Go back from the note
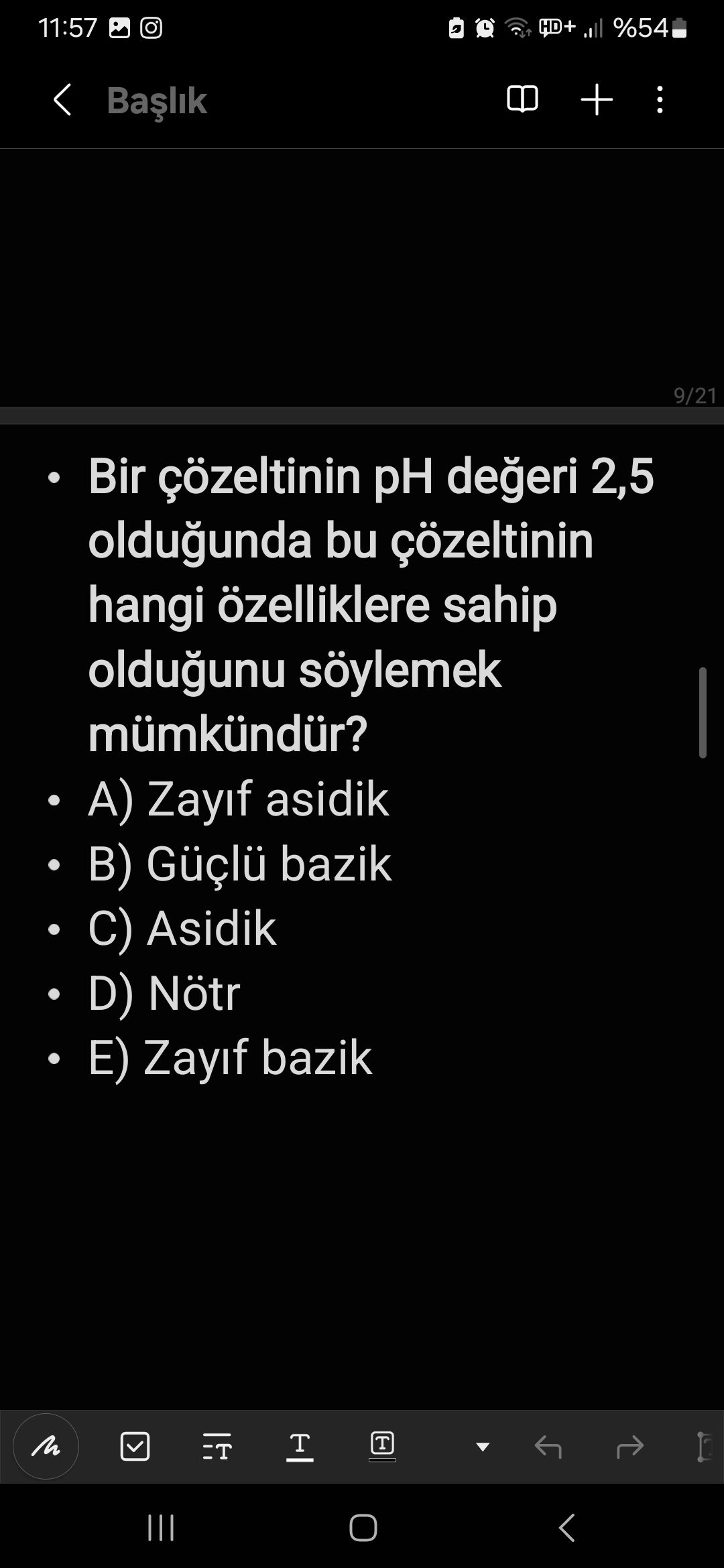The width and height of the screenshot is (724, 1568). point(62,101)
